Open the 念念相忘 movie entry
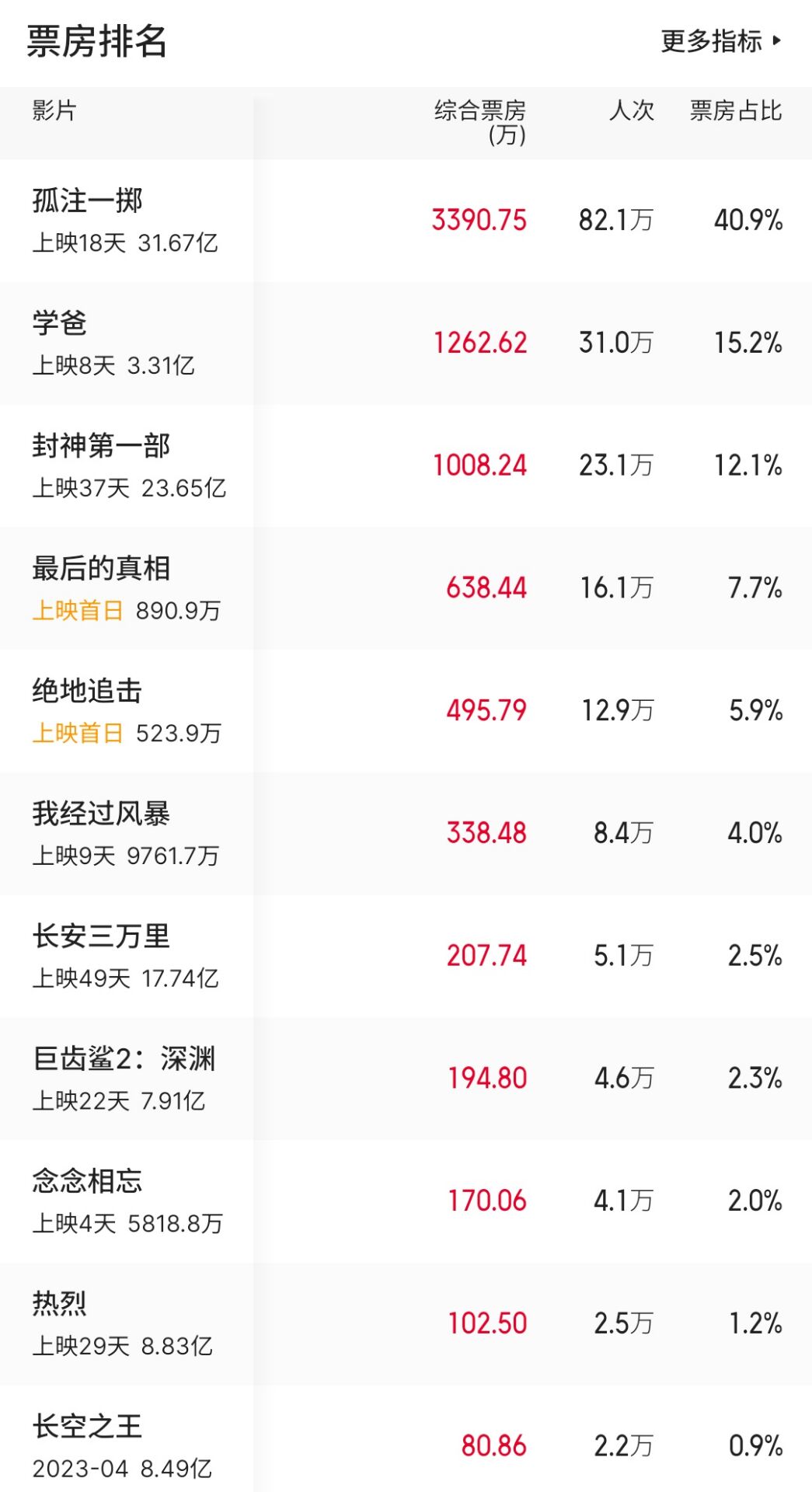The width and height of the screenshot is (812, 1492). coord(406,1201)
